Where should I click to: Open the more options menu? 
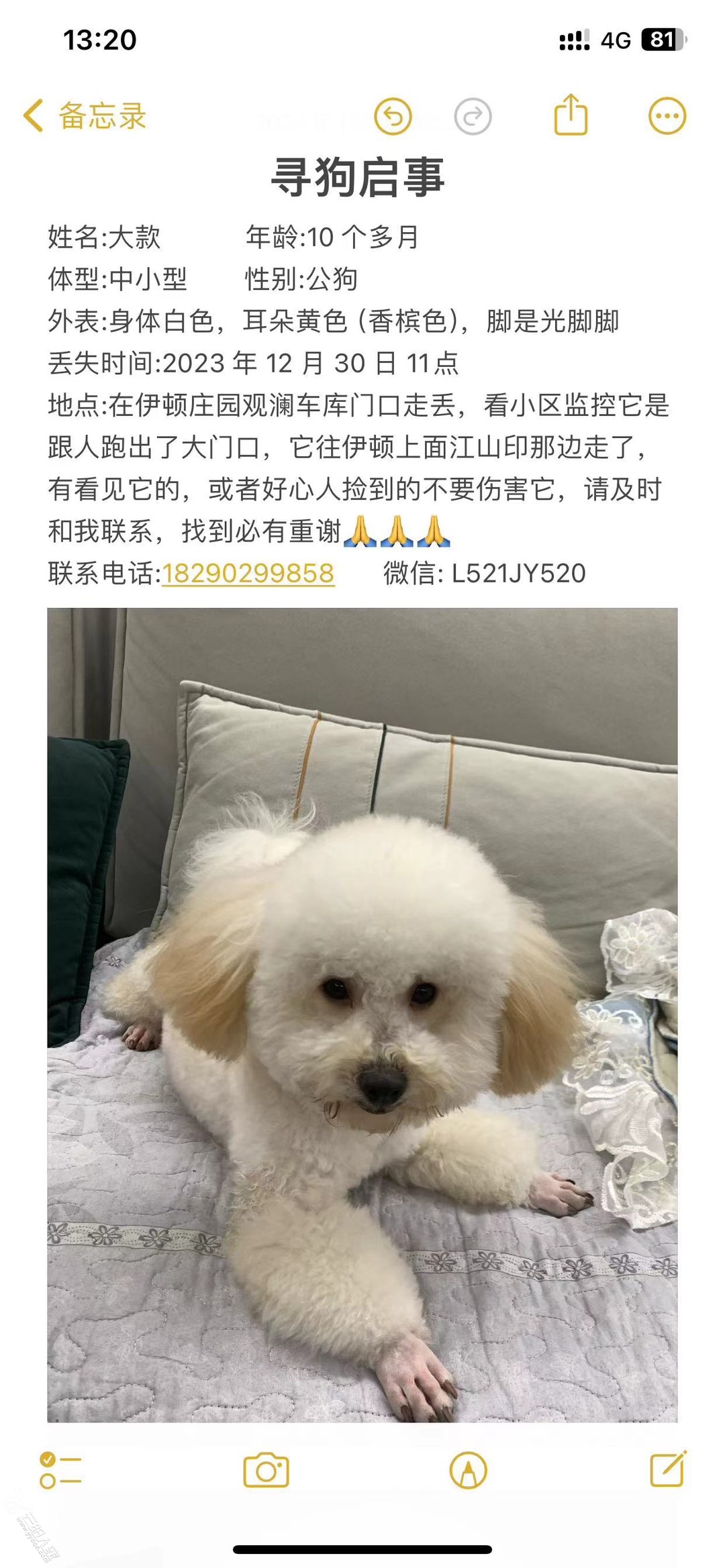click(667, 116)
